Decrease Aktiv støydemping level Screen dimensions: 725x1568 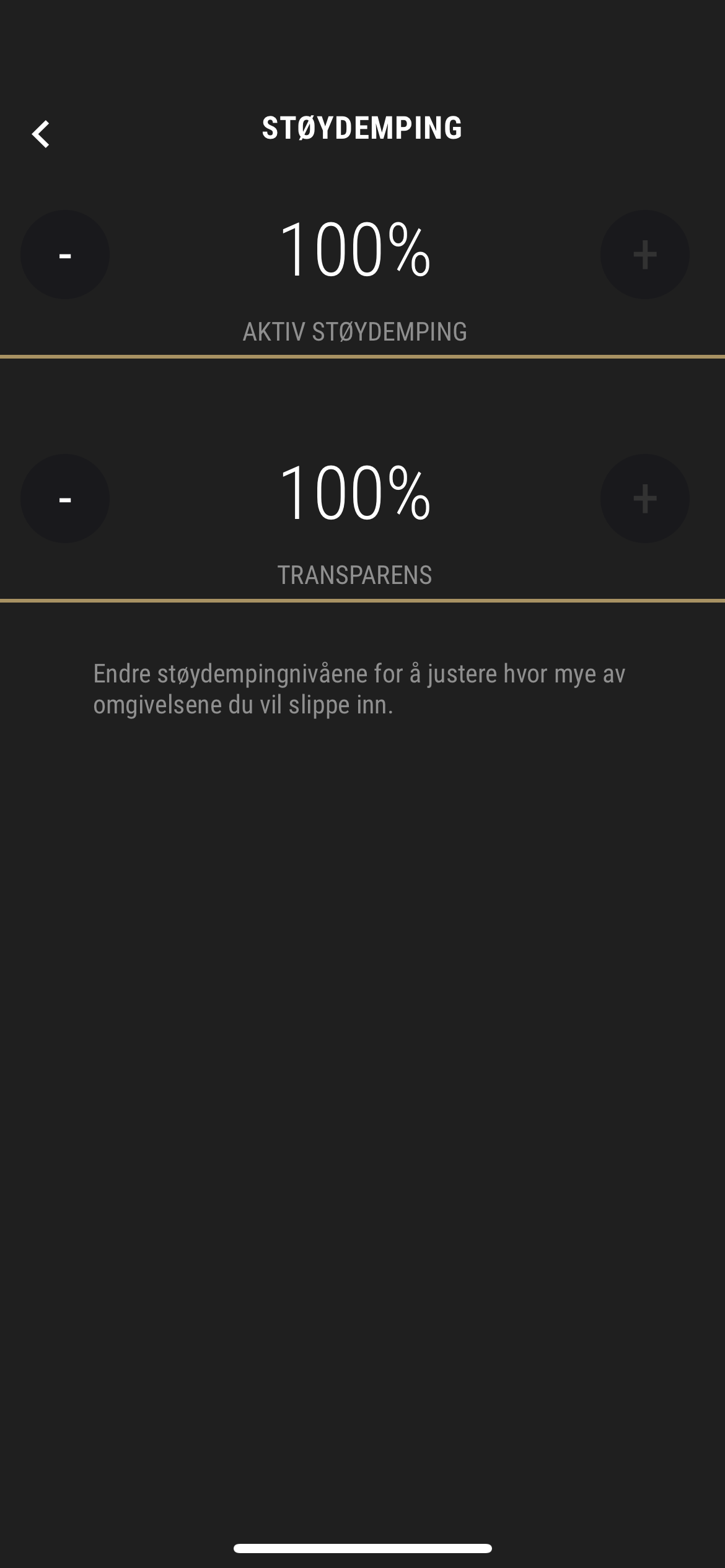click(65, 255)
